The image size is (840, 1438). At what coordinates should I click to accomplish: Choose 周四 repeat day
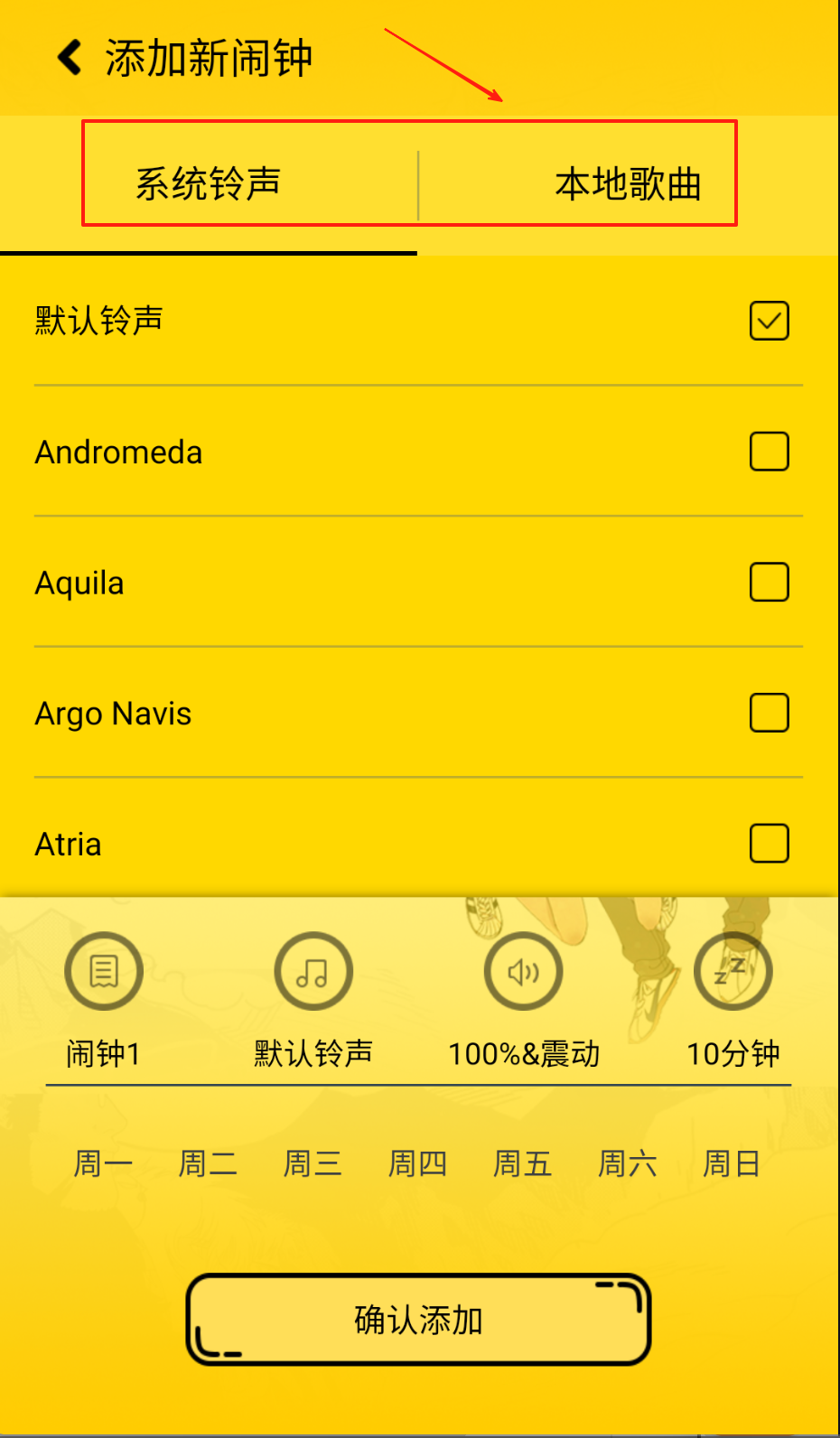[x=417, y=1163]
